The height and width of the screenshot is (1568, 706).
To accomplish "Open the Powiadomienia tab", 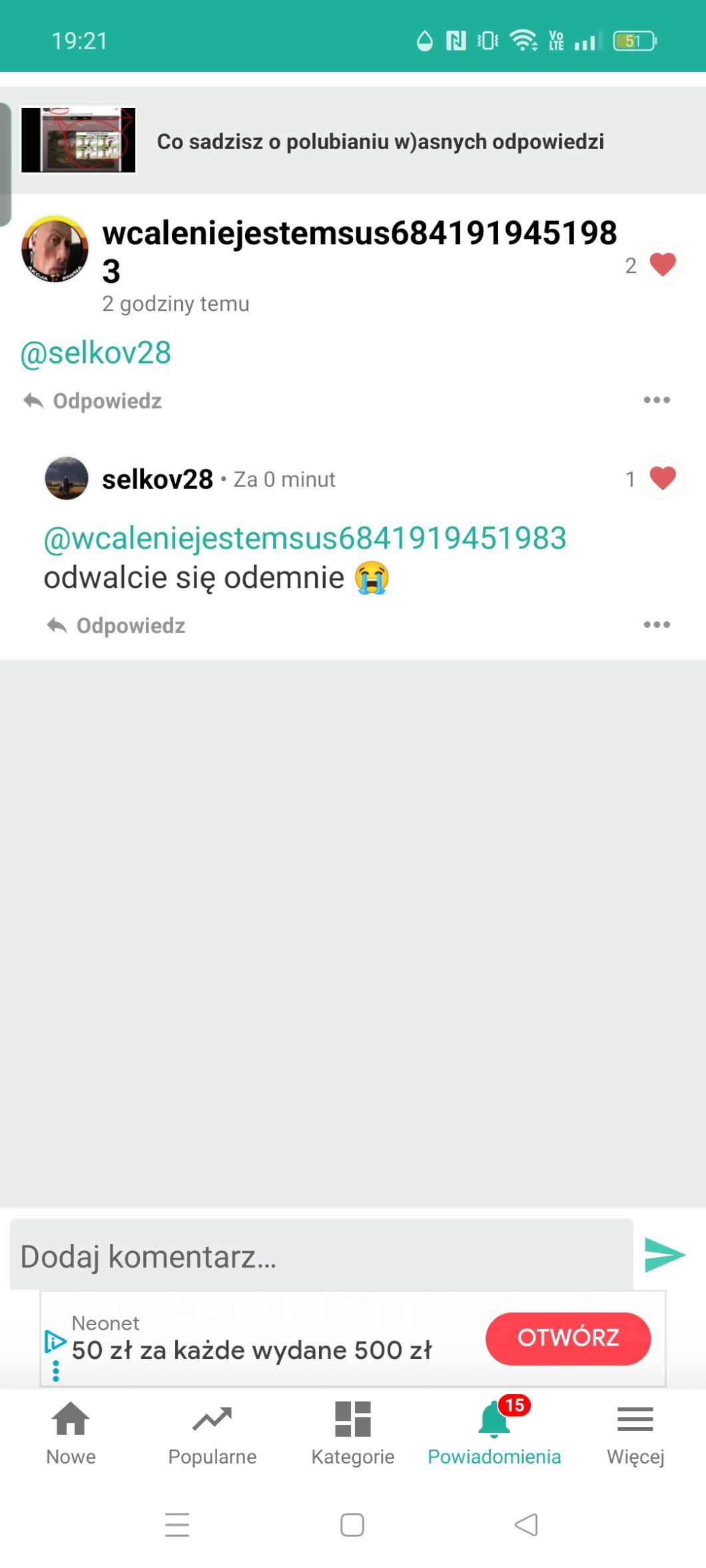I will (x=494, y=1432).
